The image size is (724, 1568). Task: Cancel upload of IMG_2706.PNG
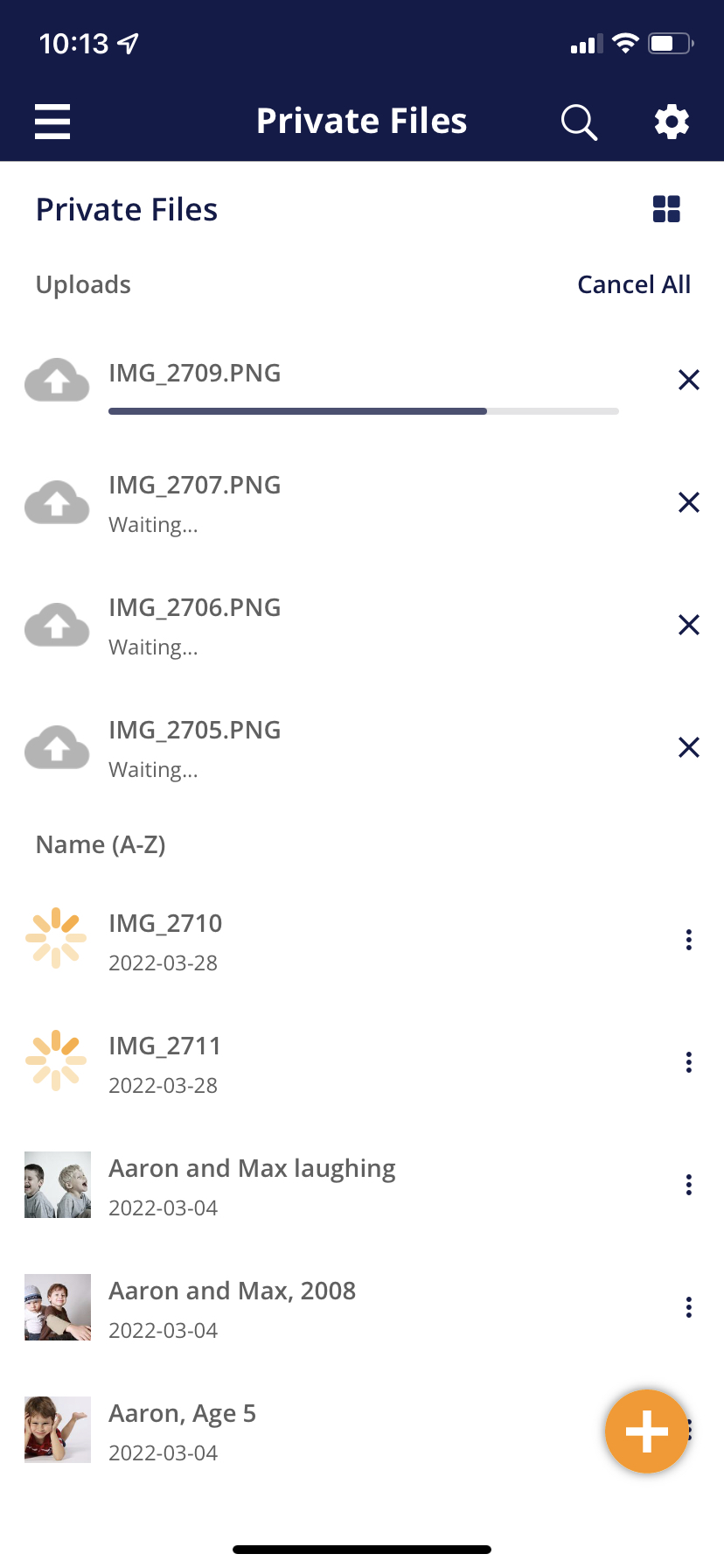689,625
